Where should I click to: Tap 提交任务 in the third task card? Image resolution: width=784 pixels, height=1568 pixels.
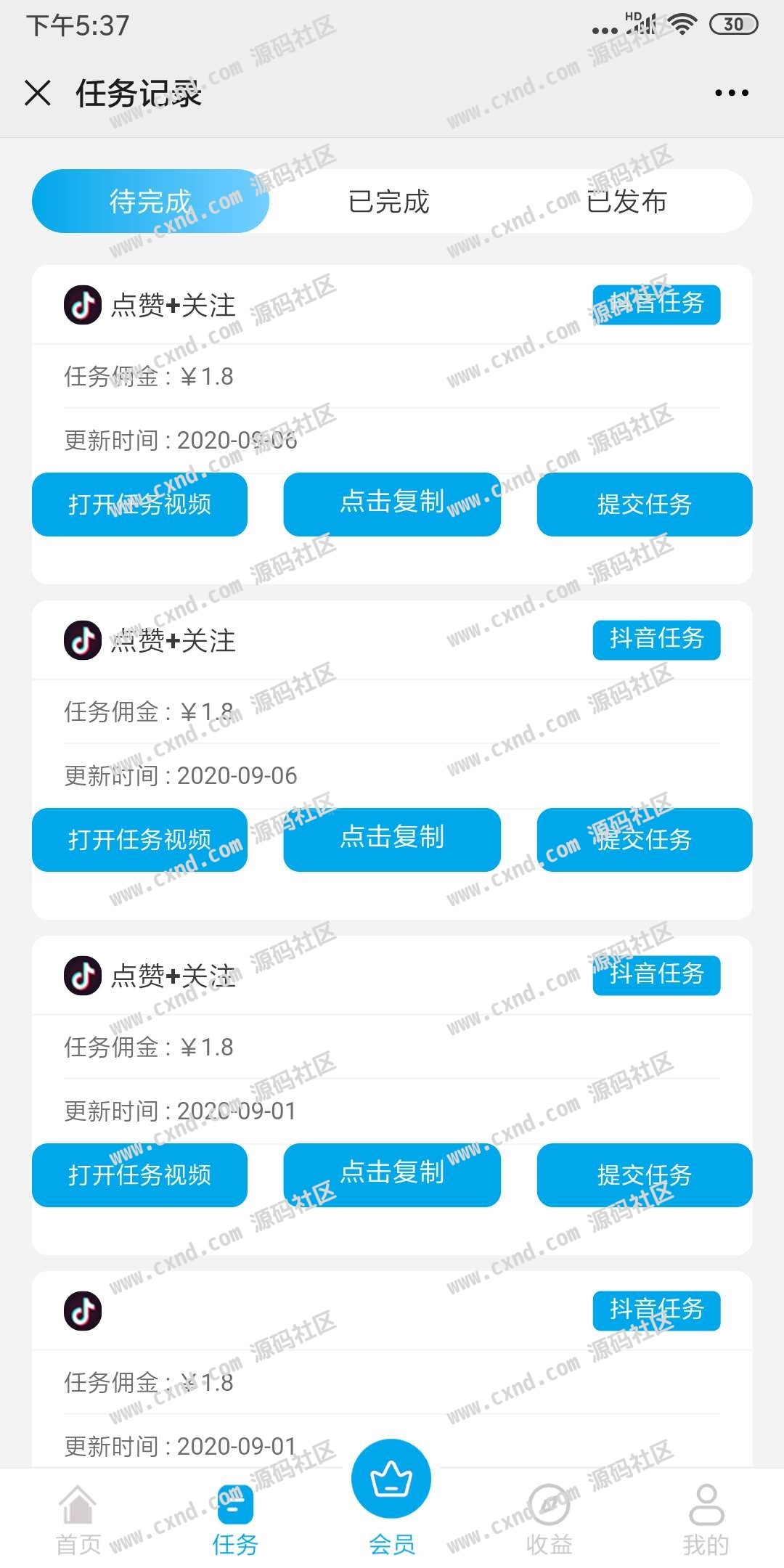pos(644,1175)
